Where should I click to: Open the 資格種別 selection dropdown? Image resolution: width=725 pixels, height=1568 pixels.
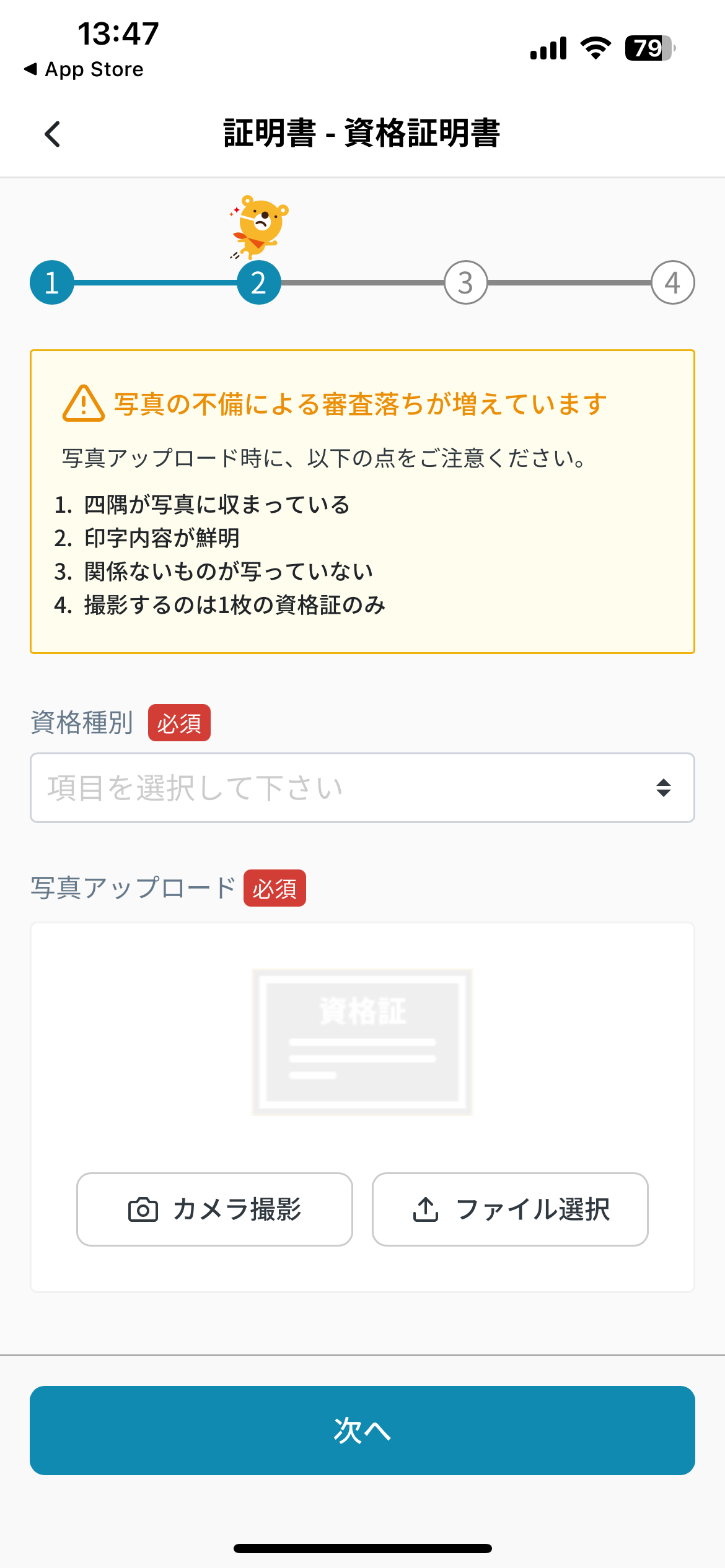pos(362,788)
